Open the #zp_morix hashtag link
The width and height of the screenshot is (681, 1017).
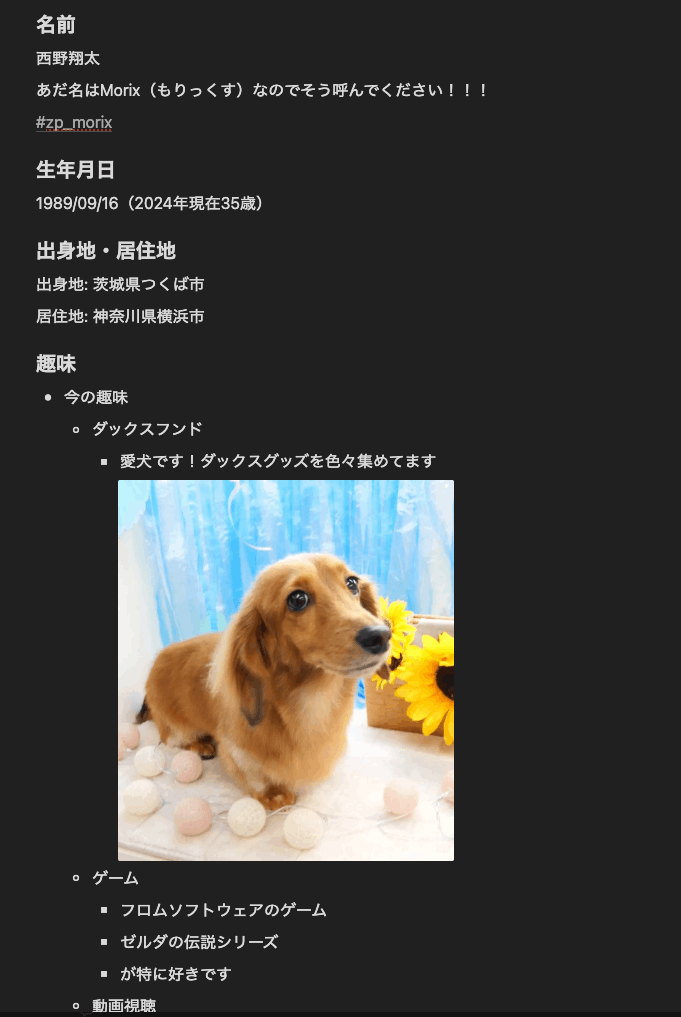74,123
